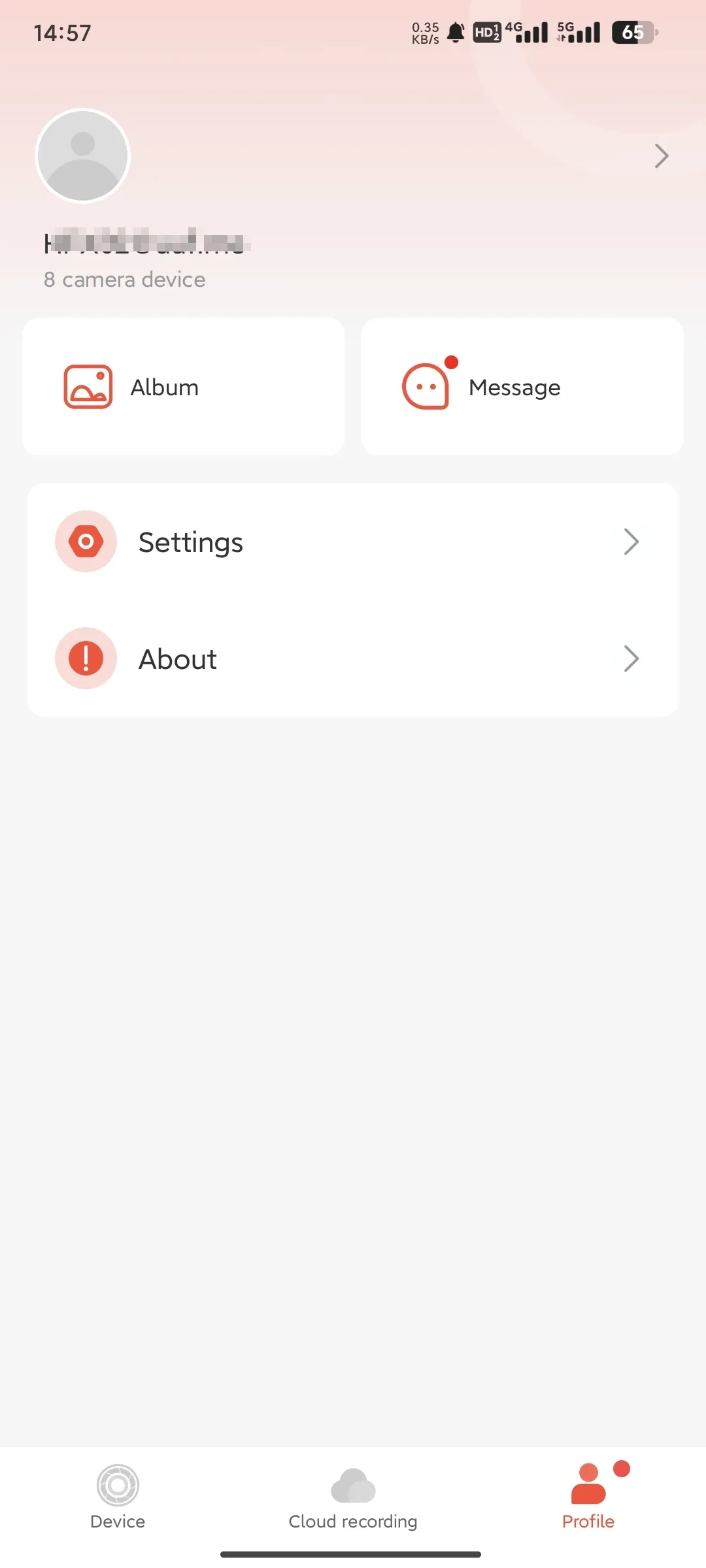The height and width of the screenshot is (1568, 706).
Task: Switch to the Device tab
Action: point(118,1497)
